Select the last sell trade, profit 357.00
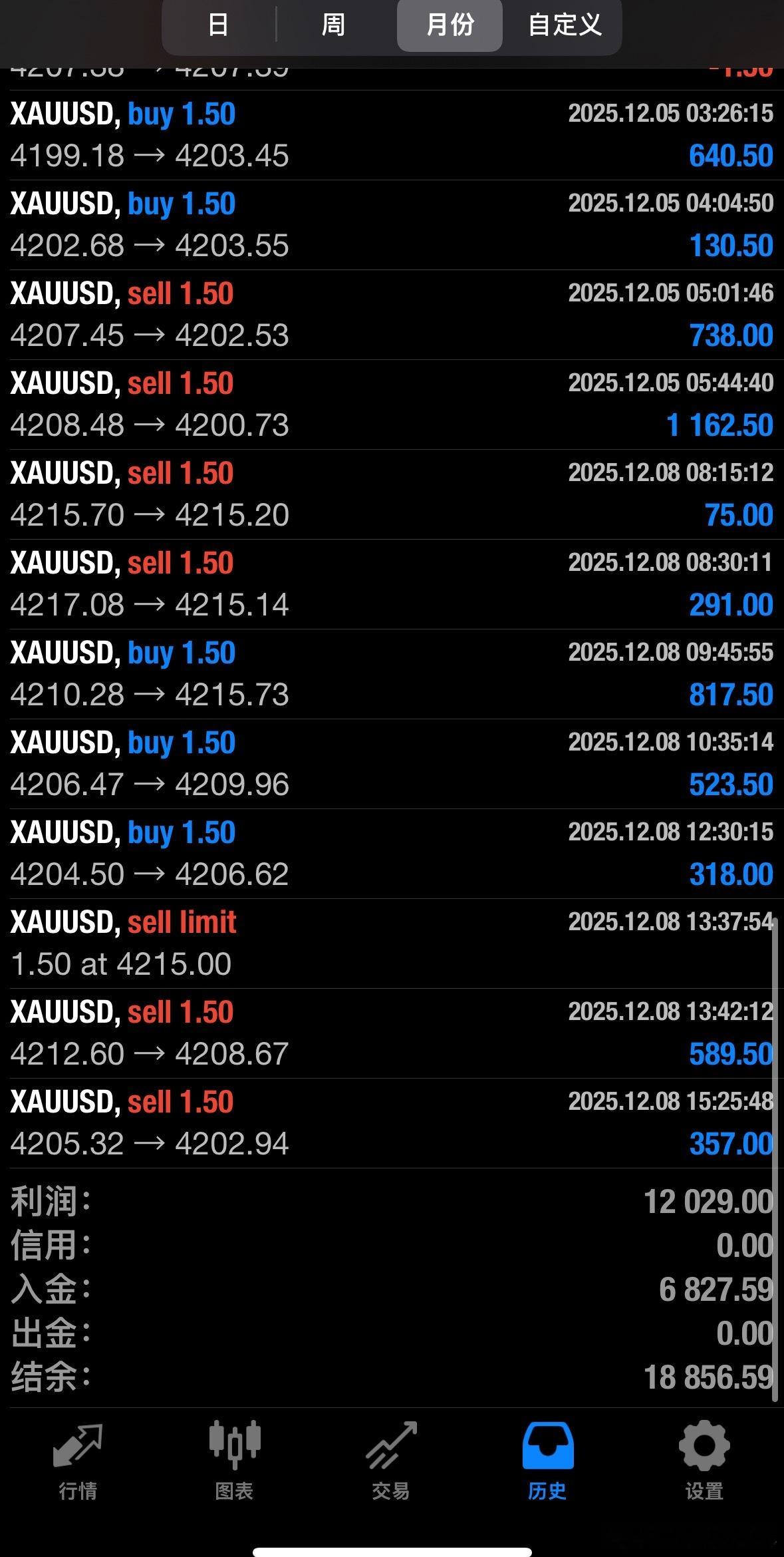The image size is (784, 1557). (x=392, y=1123)
